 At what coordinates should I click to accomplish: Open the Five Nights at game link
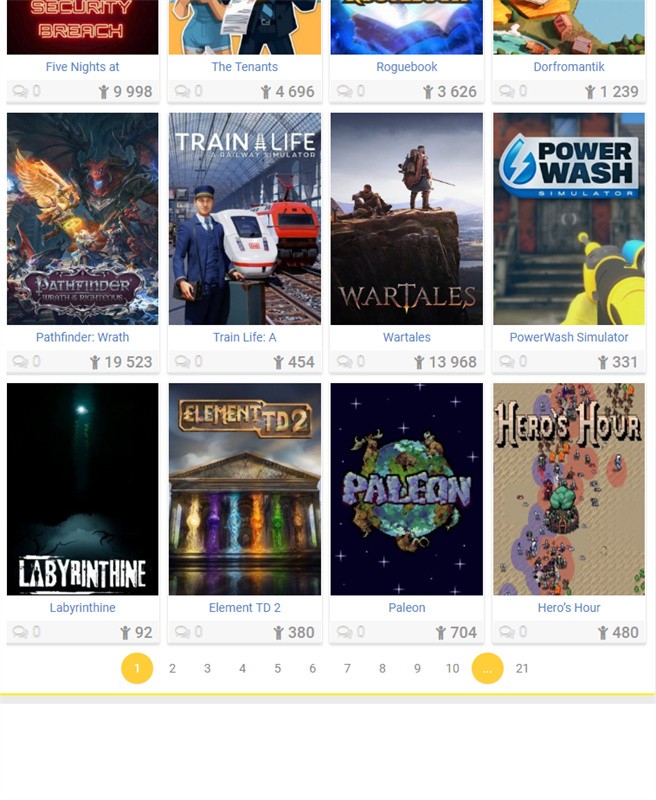click(82, 67)
